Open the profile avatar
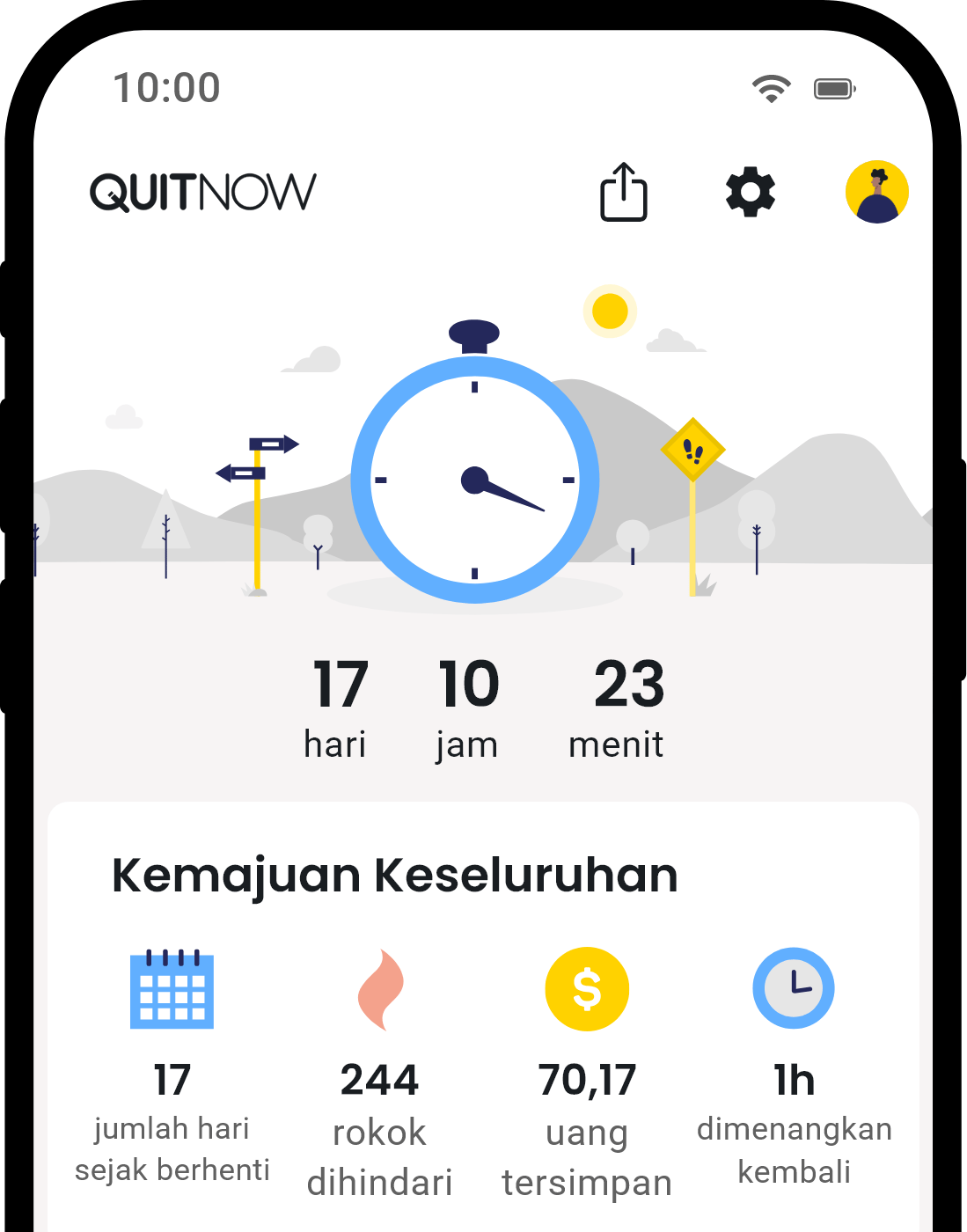Image resolution: width=967 pixels, height=1232 pixels. pos(876,192)
